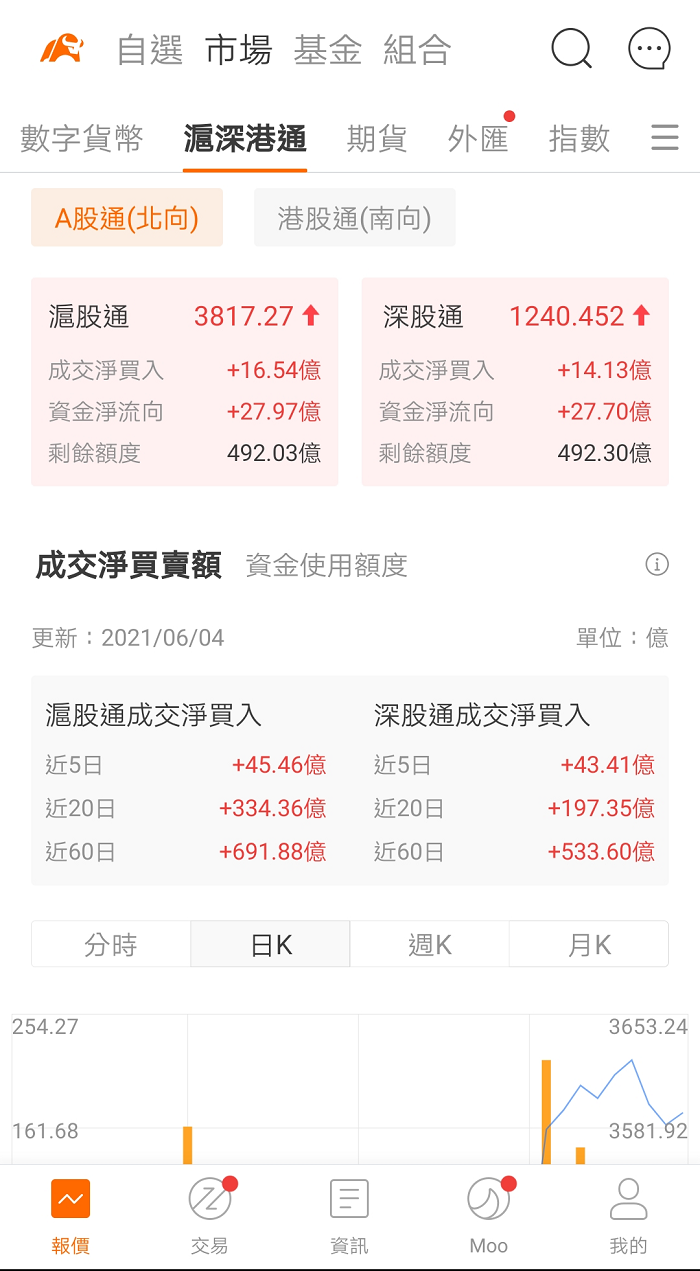Go to the 我的 bottom tab
Image resolution: width=700 pixels, height=1271 pixels.
629,1216
